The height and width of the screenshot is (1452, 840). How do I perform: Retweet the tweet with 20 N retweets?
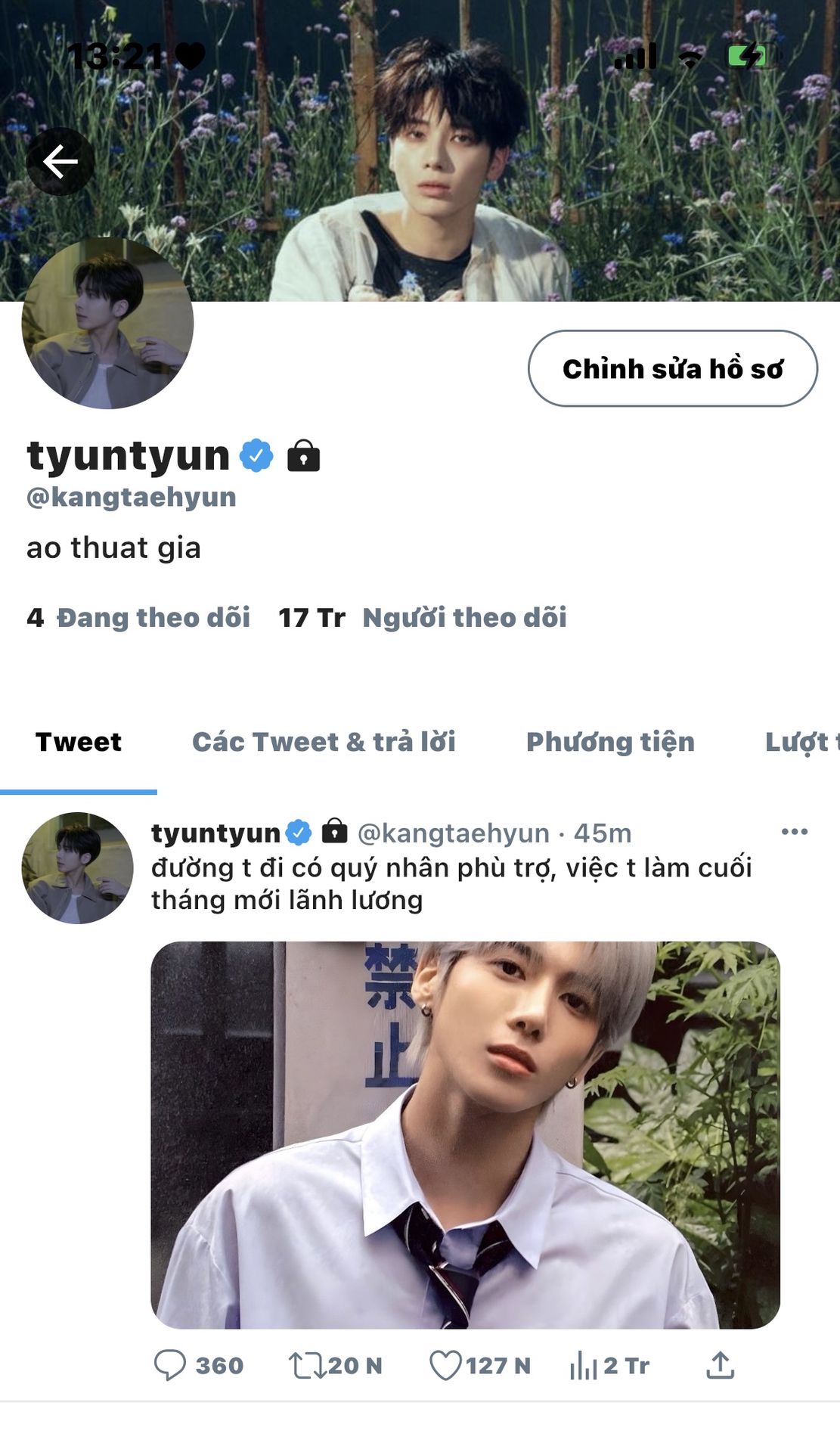[306, 1366]
